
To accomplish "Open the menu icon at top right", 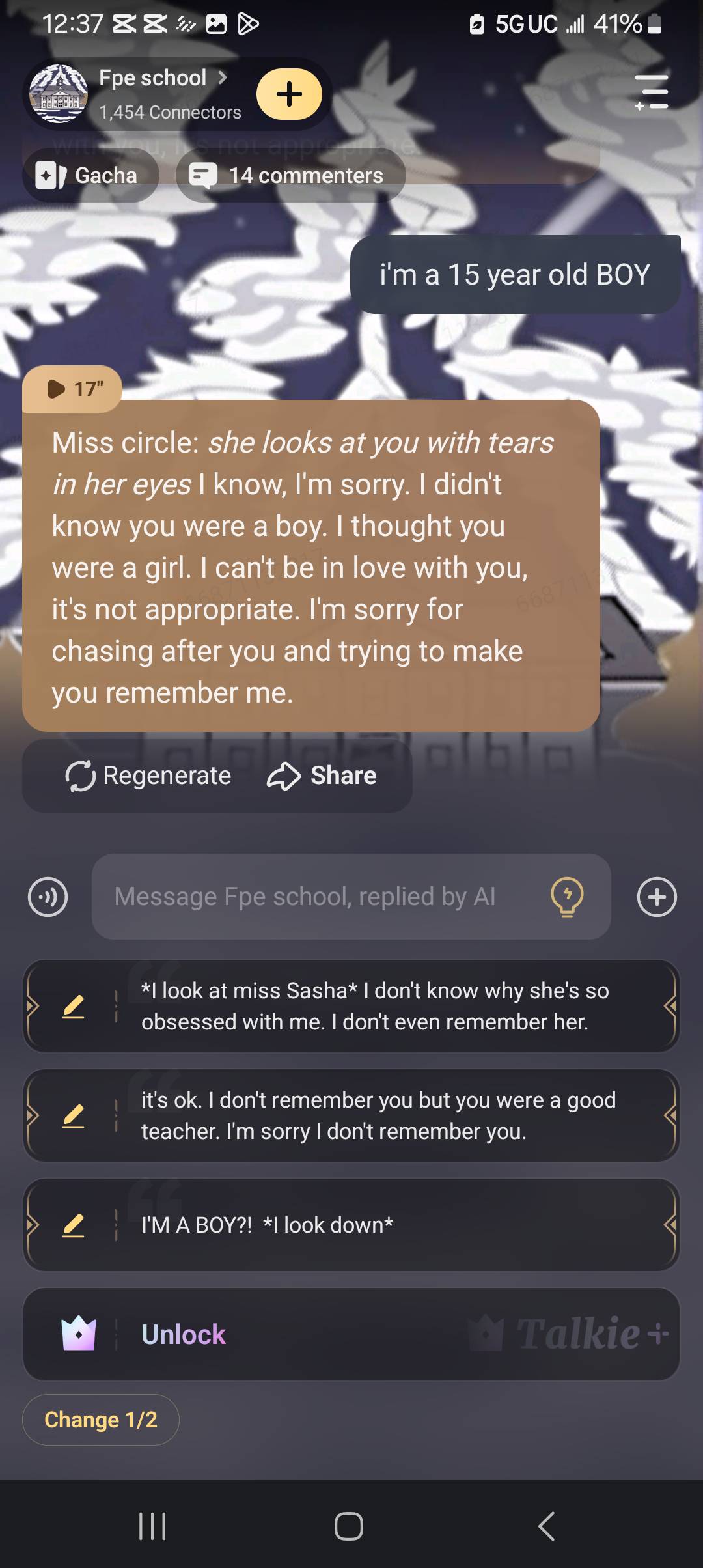I will pyautogui.click(x=652, y=92).
